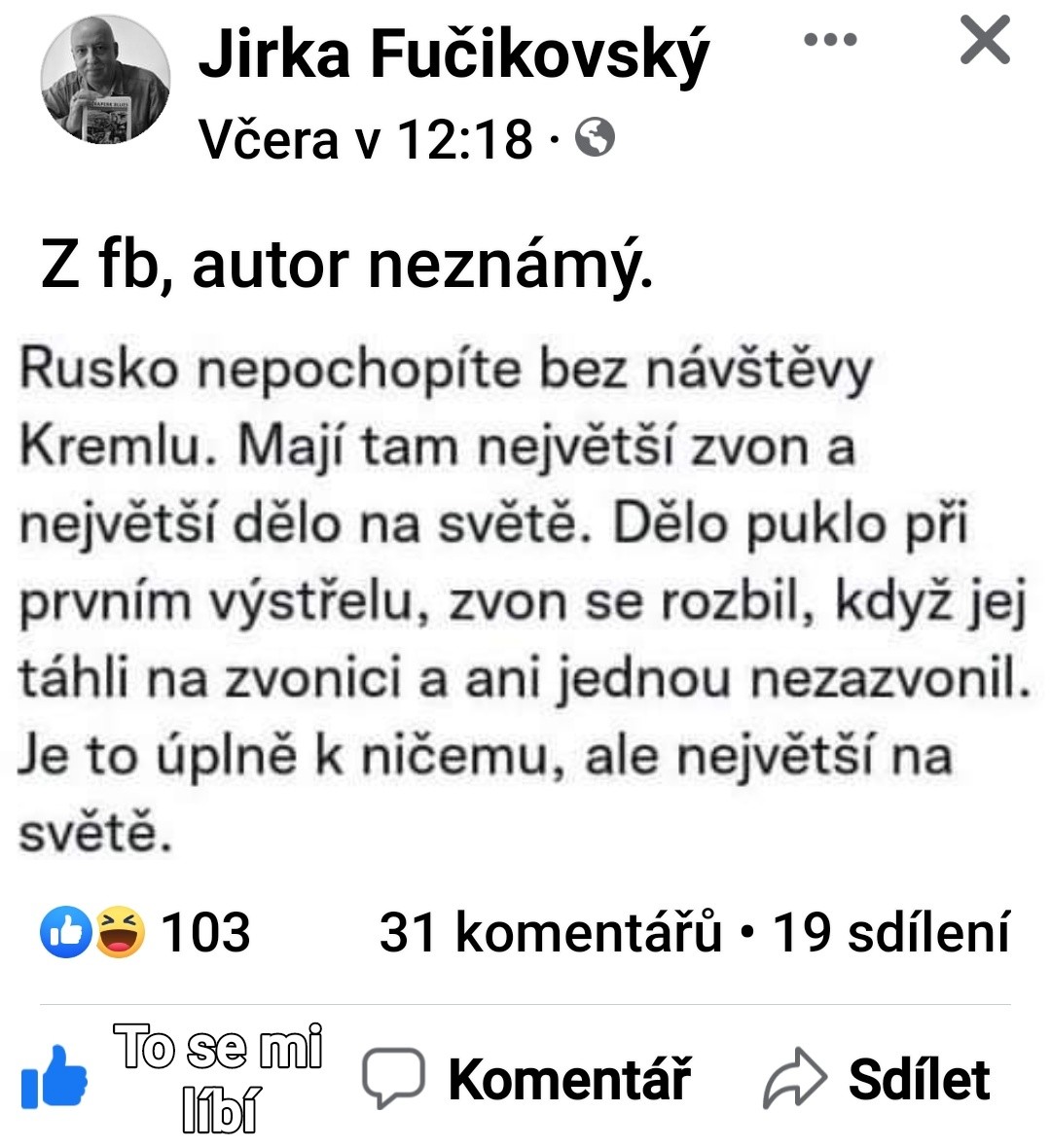
Task: Share the post via Sdílet
Action: (x=878, y=1078)
